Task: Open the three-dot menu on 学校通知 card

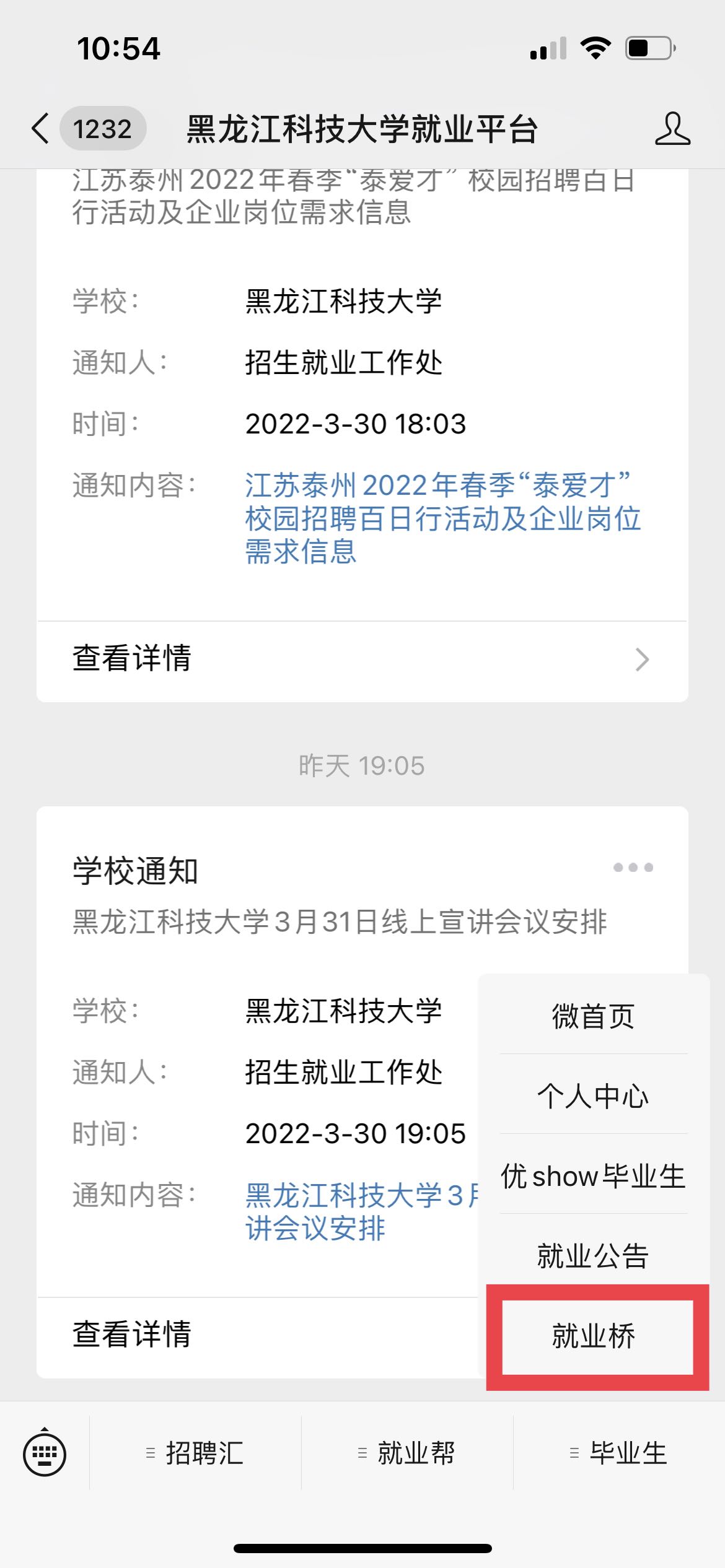Action: [x=633, y=867]
